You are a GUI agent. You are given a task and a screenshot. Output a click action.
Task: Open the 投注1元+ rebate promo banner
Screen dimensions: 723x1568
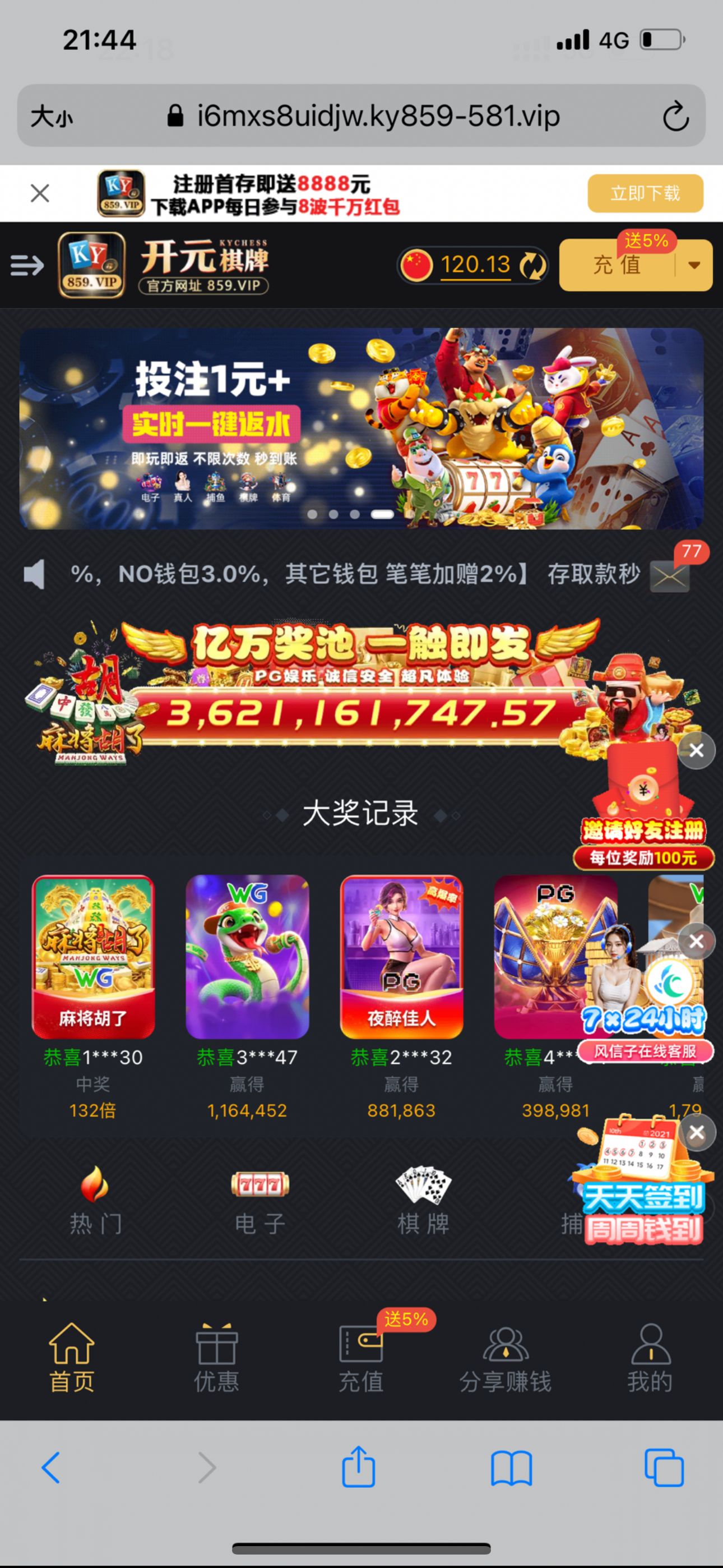[x=361, y=428]
